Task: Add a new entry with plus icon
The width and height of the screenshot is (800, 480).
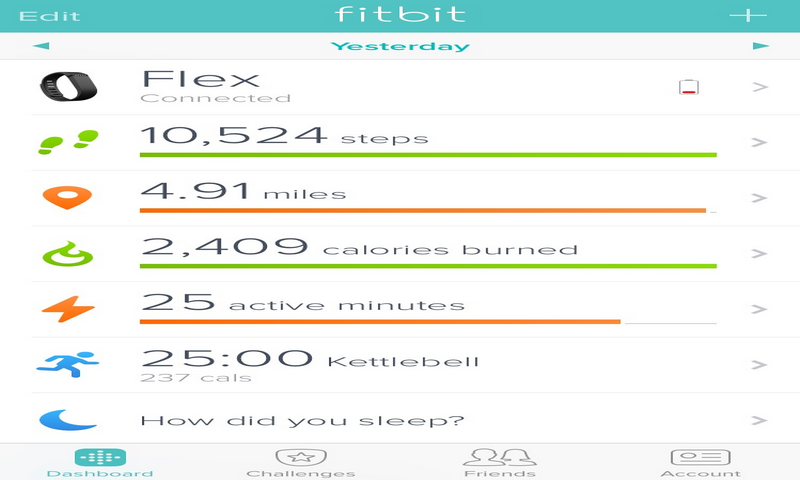Action: click(746, 15)
